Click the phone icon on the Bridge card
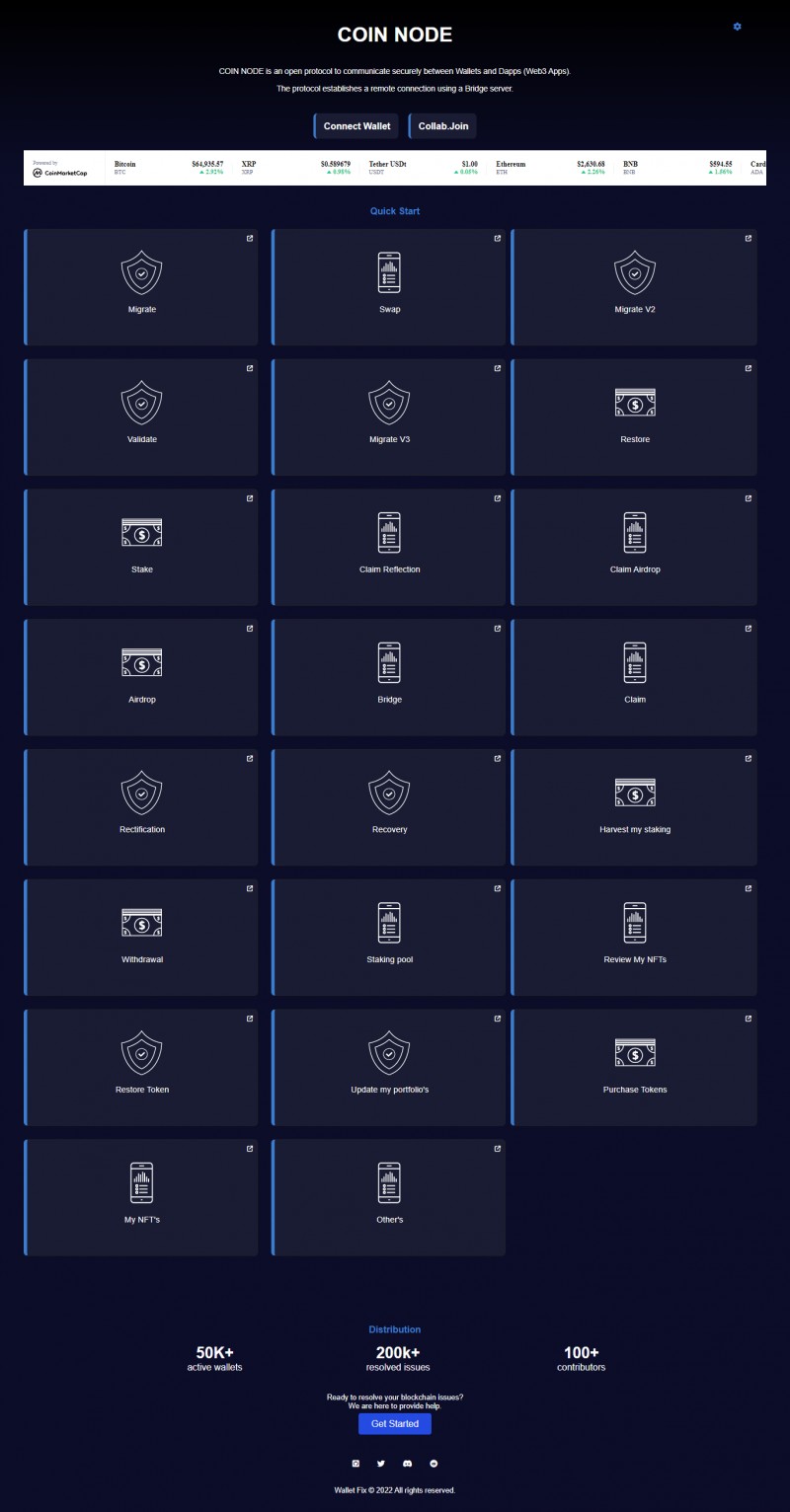Viewport: 790px width, 1512px height. pos(388,663)
